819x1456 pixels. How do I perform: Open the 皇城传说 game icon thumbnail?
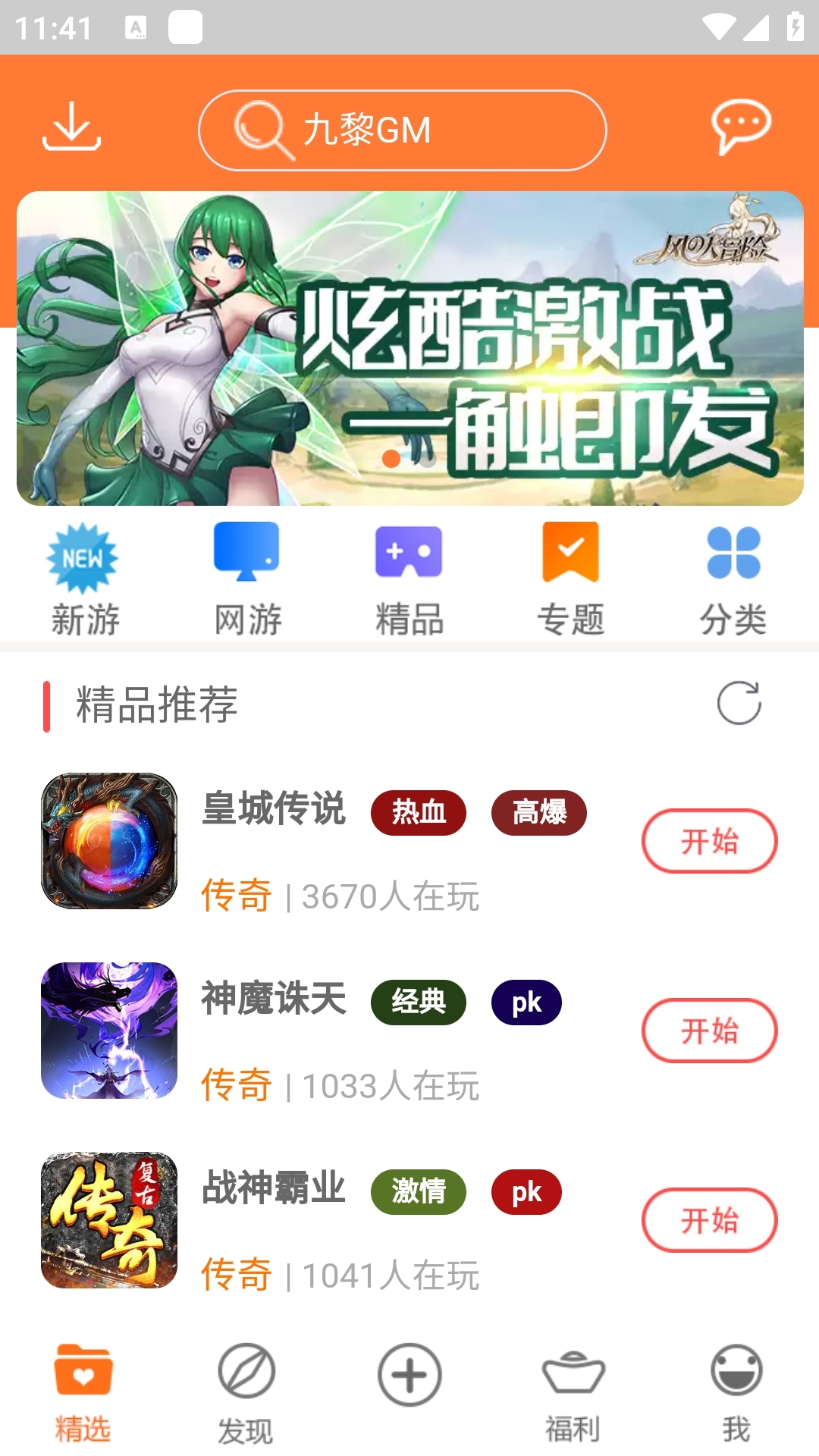point(108,840)
